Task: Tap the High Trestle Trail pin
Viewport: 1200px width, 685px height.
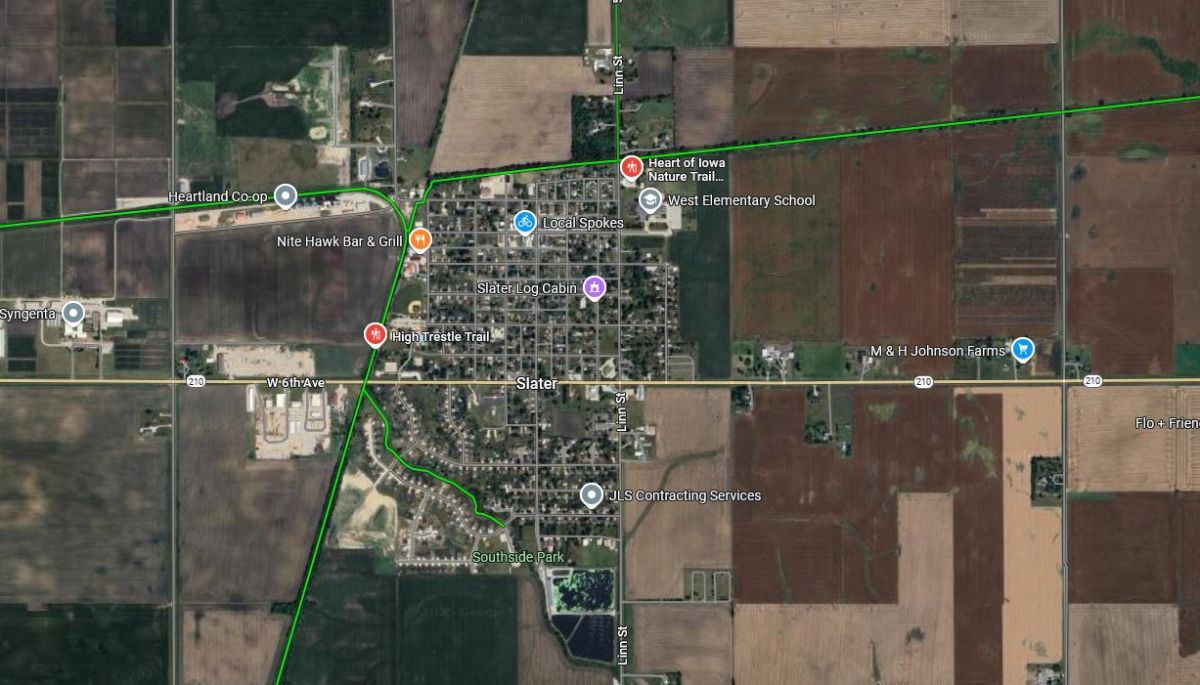Action: [x=375, y=334]
